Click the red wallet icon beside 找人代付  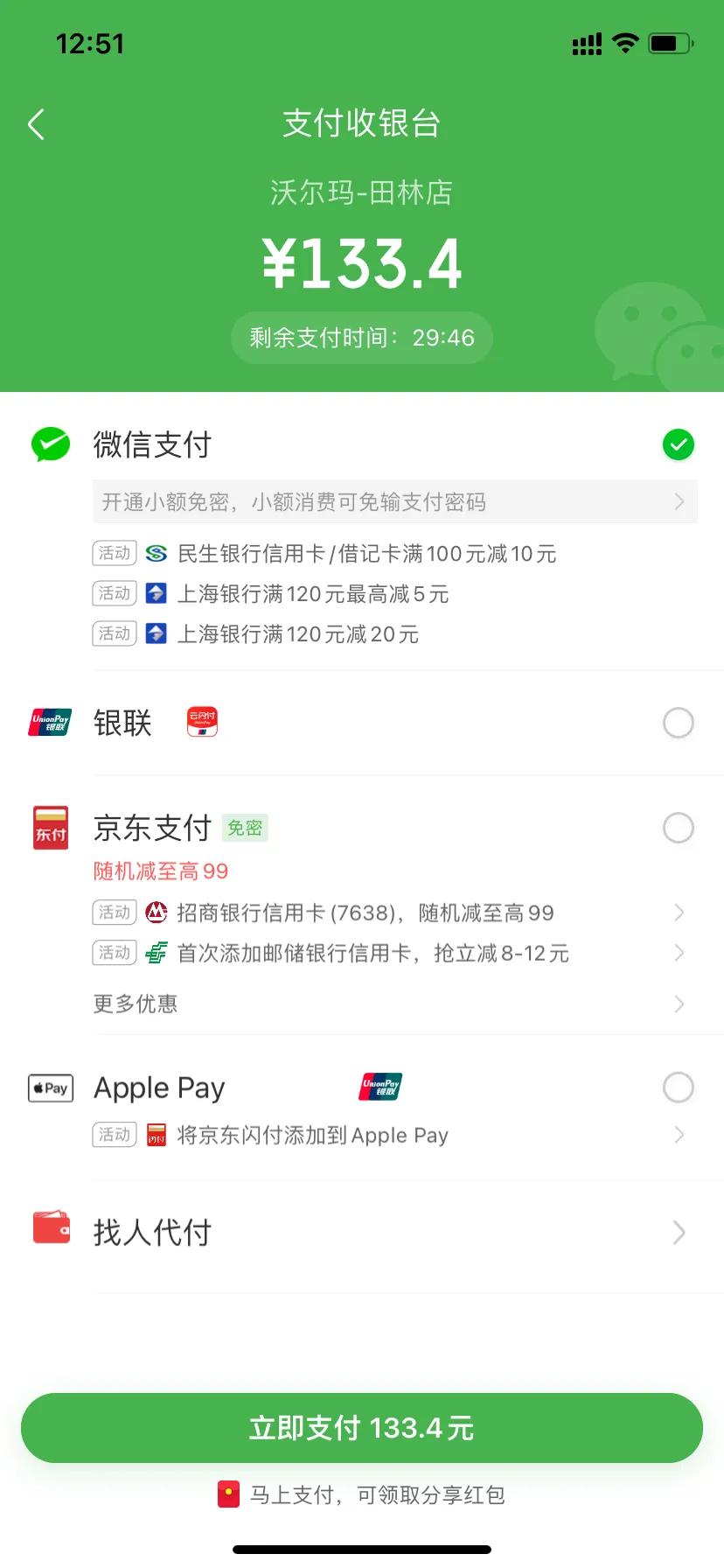click(50, 1228)
